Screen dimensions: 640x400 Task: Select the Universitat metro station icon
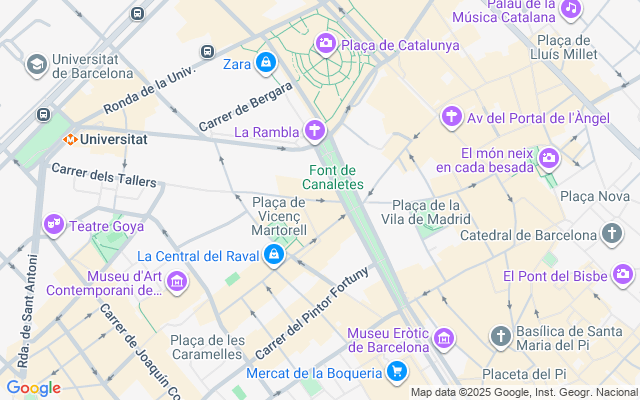tap(71, 139)
